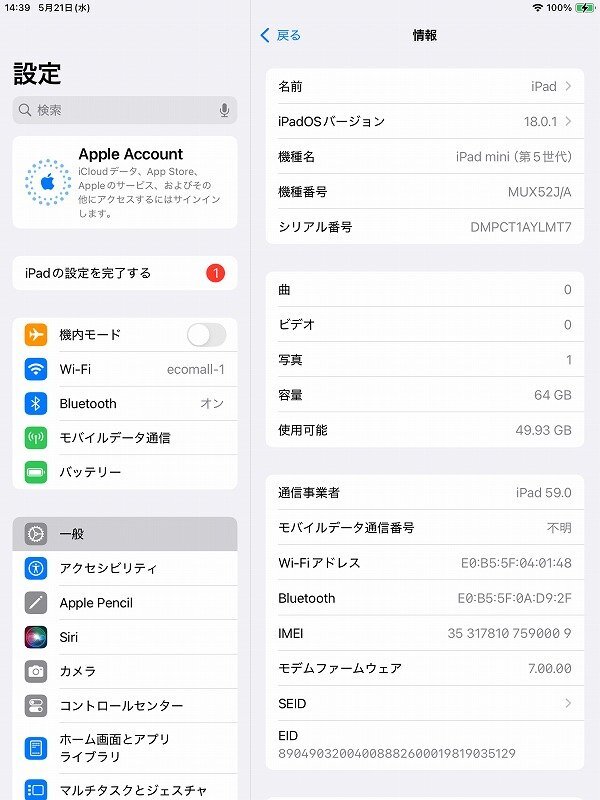Open iPadの設定を完了する
The height and width of the screenshot is (800, 600).
pyautogui.click(x=125, y=273)
